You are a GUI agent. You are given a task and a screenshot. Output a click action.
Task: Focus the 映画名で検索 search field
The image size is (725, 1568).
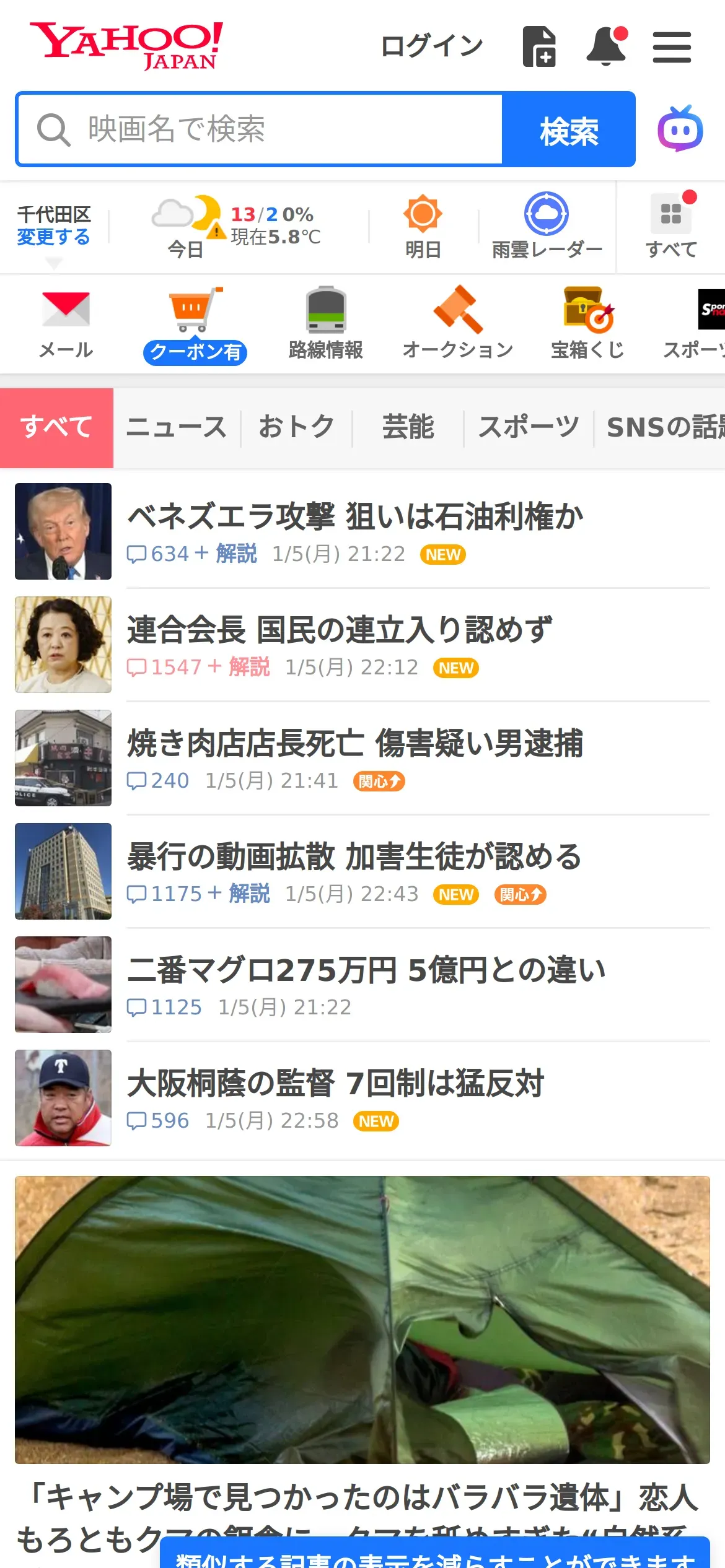pos(260,129)
